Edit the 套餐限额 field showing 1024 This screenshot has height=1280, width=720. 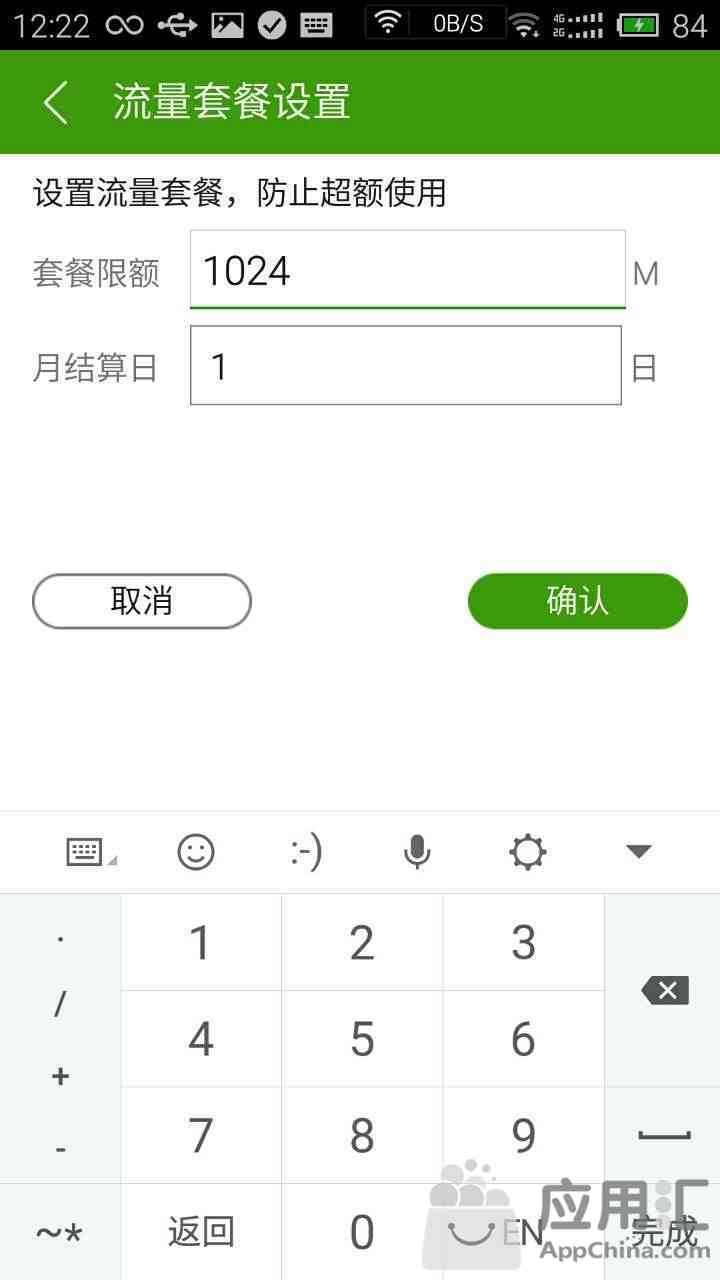[407, 270]
